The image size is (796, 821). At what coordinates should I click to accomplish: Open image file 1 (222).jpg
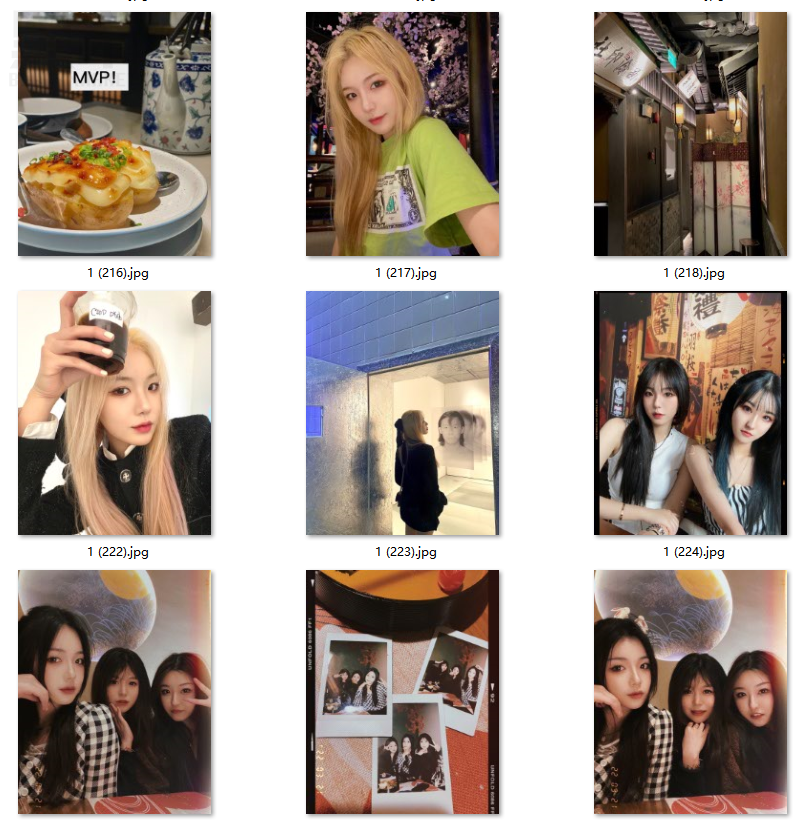[x=114, y=413]
